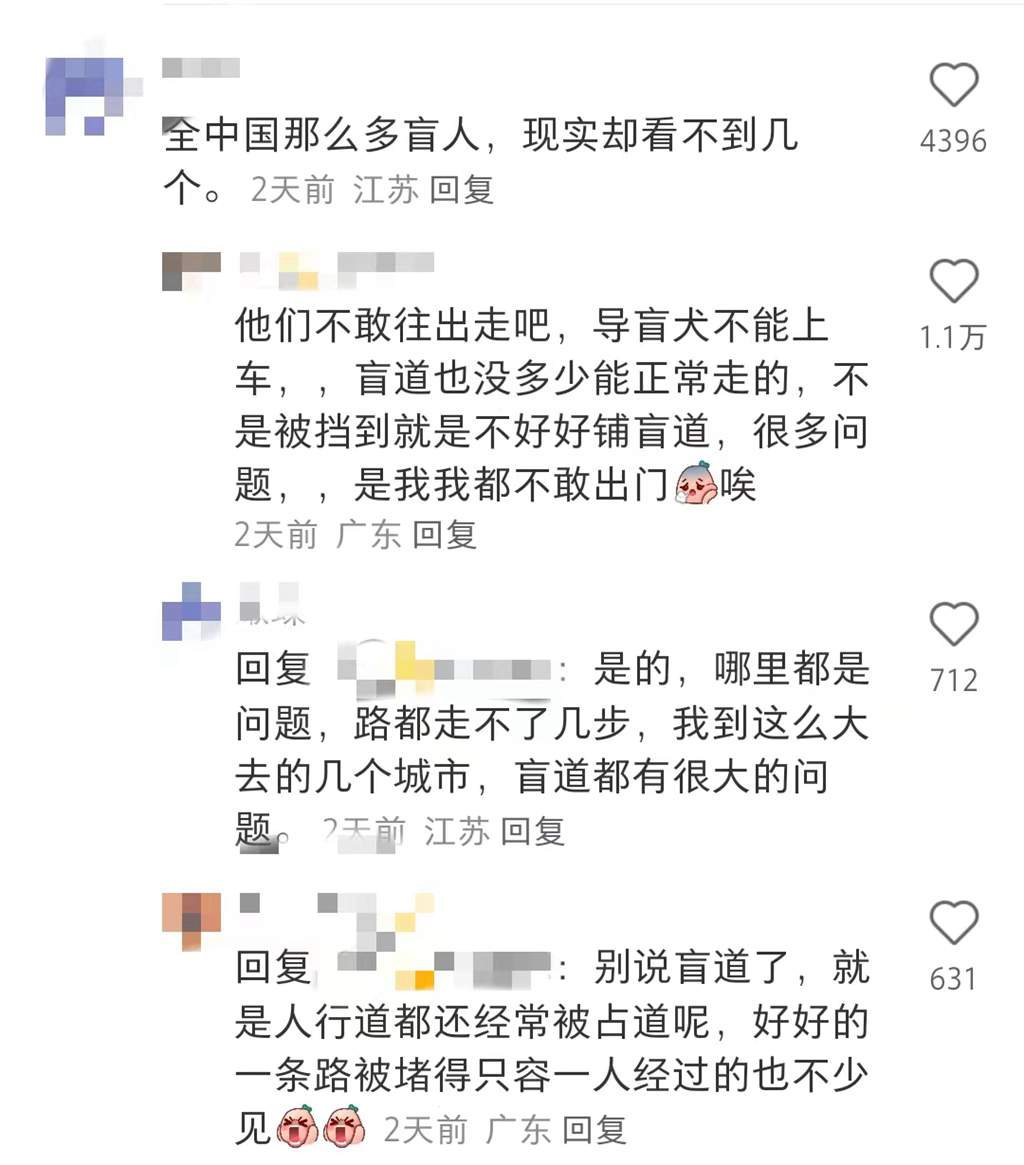The image size is (1024, 1165).
Task: Open avatar of the 别说盲道了 commenter
Action: point(190,918)
